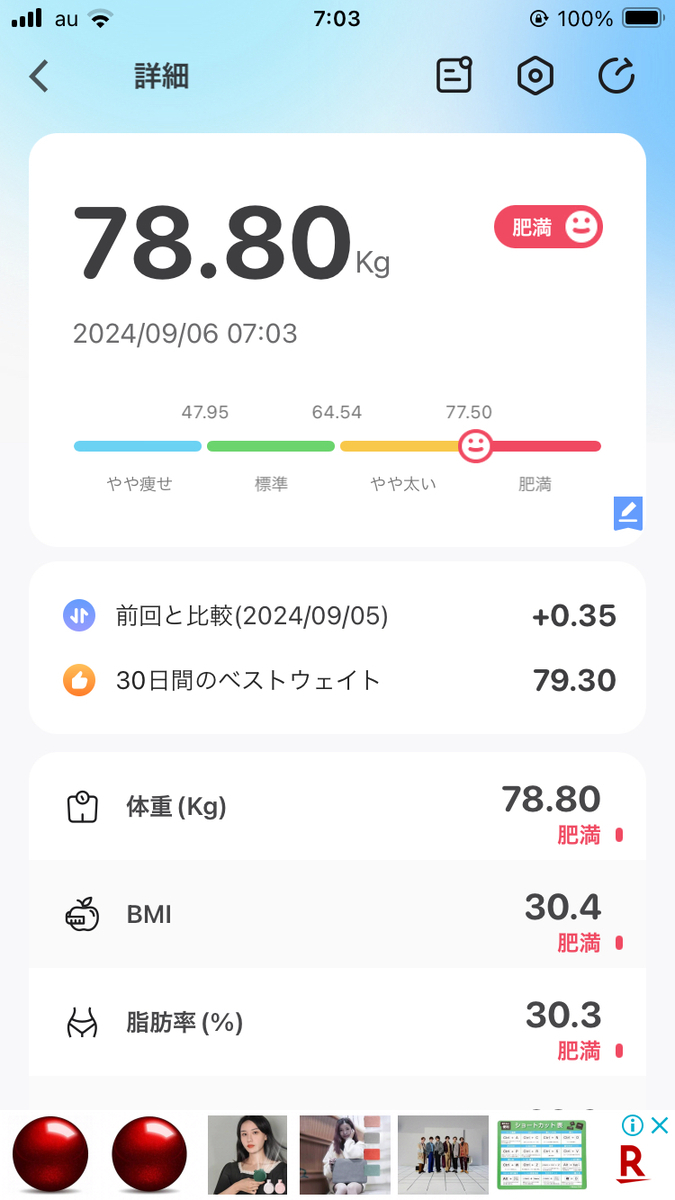The width and height of the screenshot is (675, 1200).
Task: Open the ad info icon
Action: click(632, 1125)
